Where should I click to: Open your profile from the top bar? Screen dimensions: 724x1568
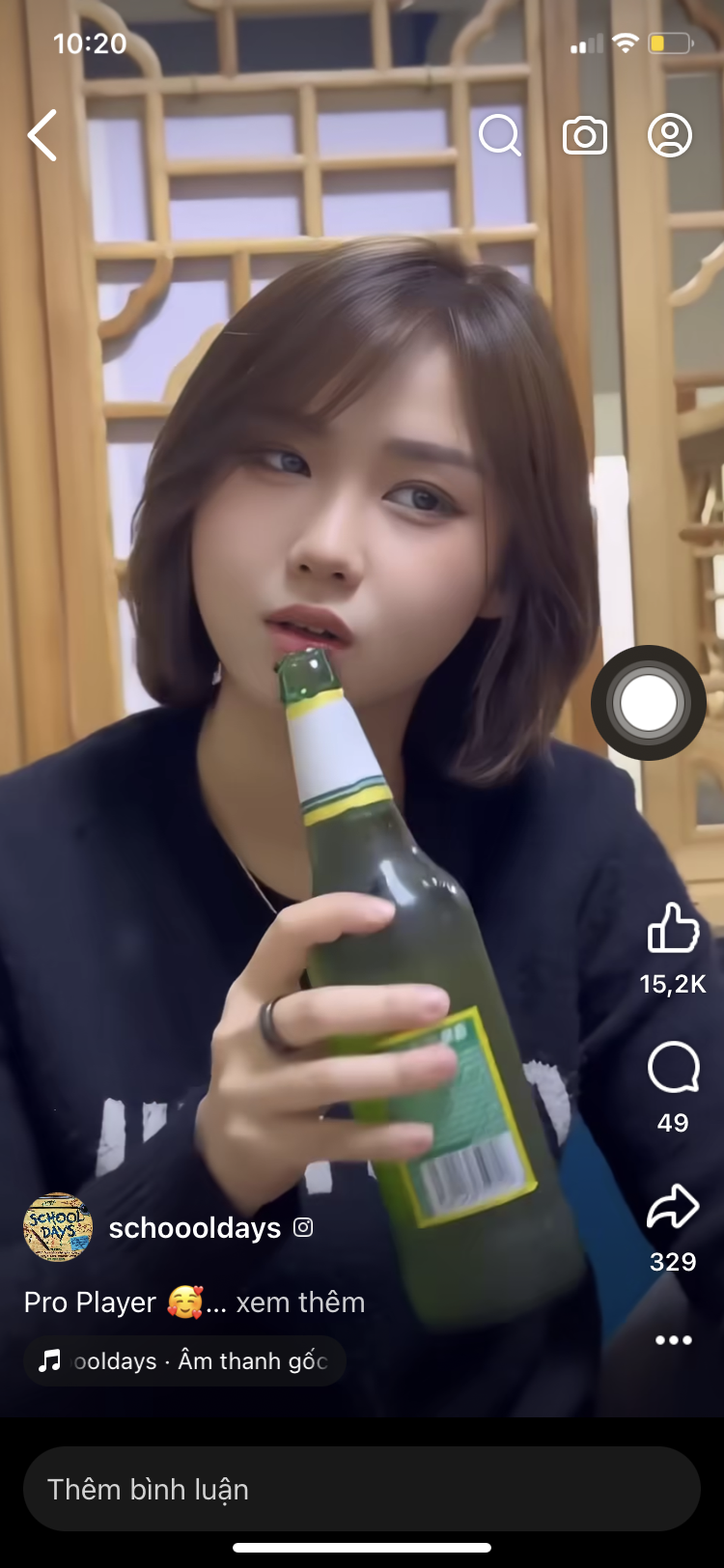pyautogui.click(x=670, y=135)
